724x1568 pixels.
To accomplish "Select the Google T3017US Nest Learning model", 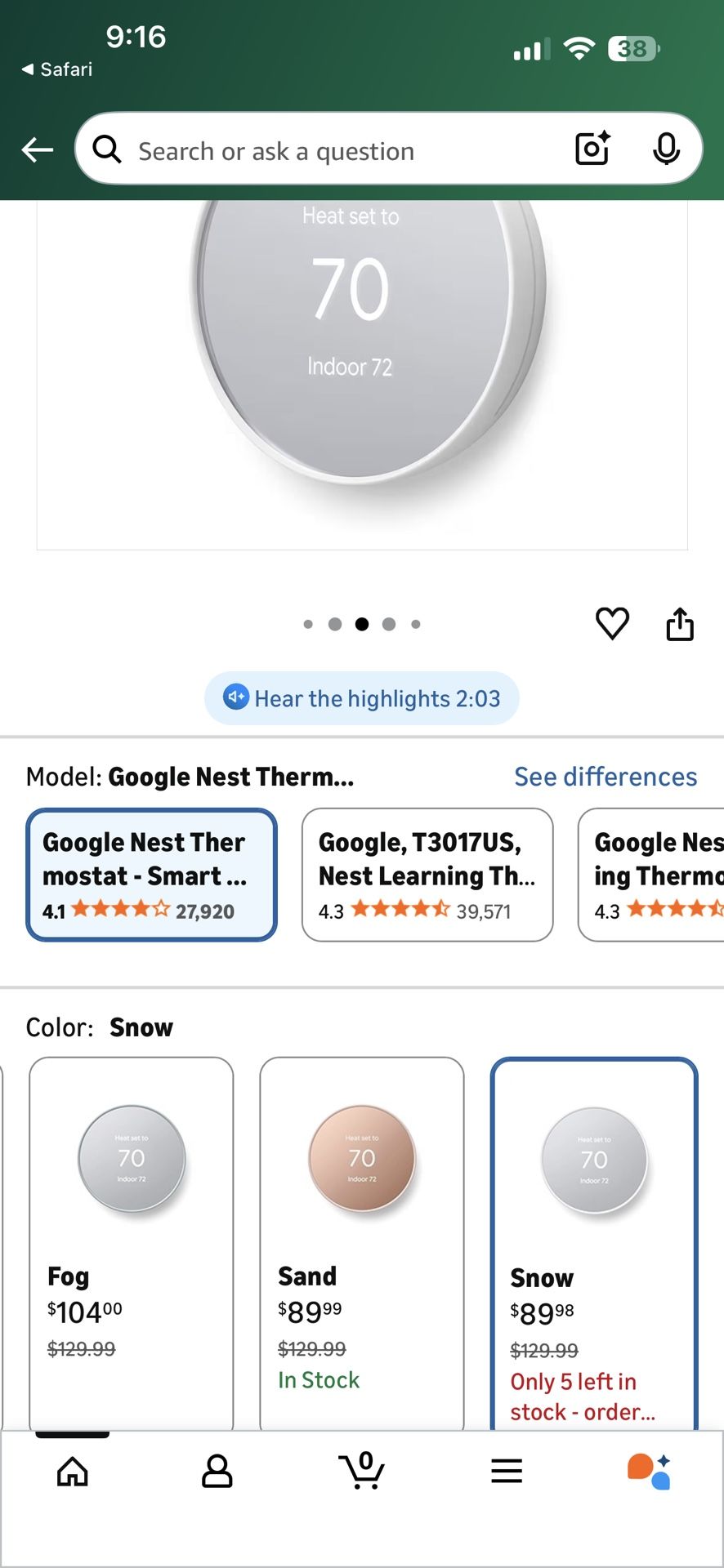I will (427, 875).
